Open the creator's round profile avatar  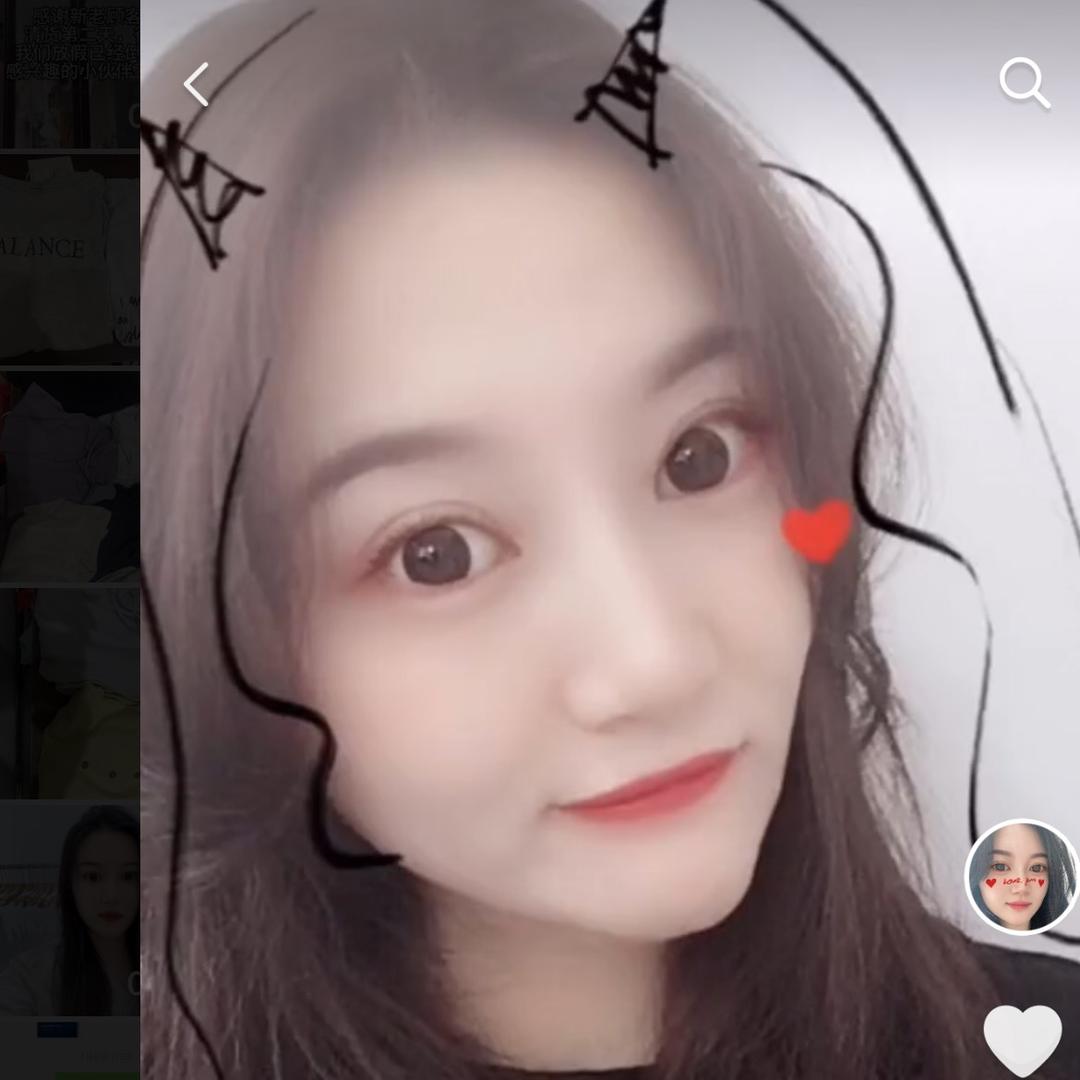click(x=1021, y=877)
